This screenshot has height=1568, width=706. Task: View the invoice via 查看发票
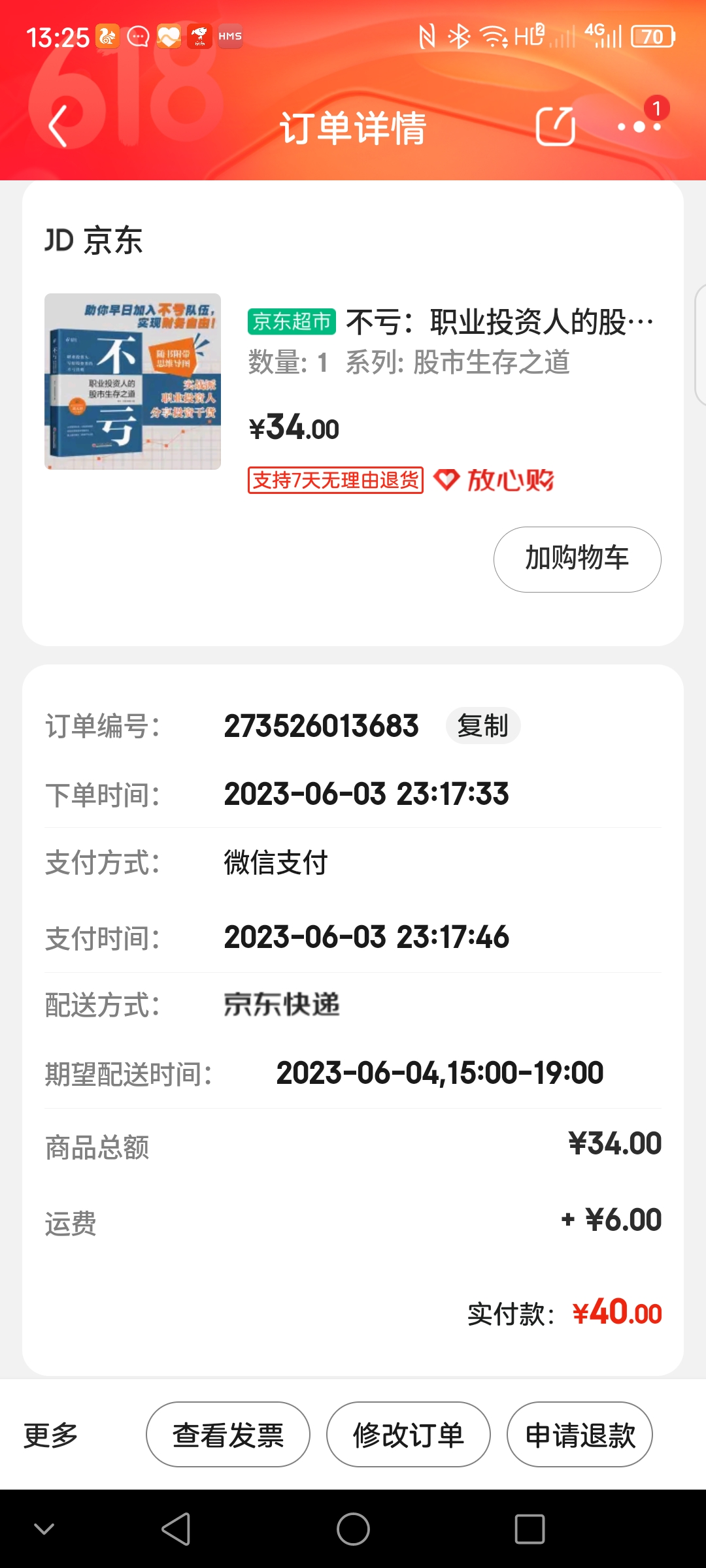pos(227,1435)
